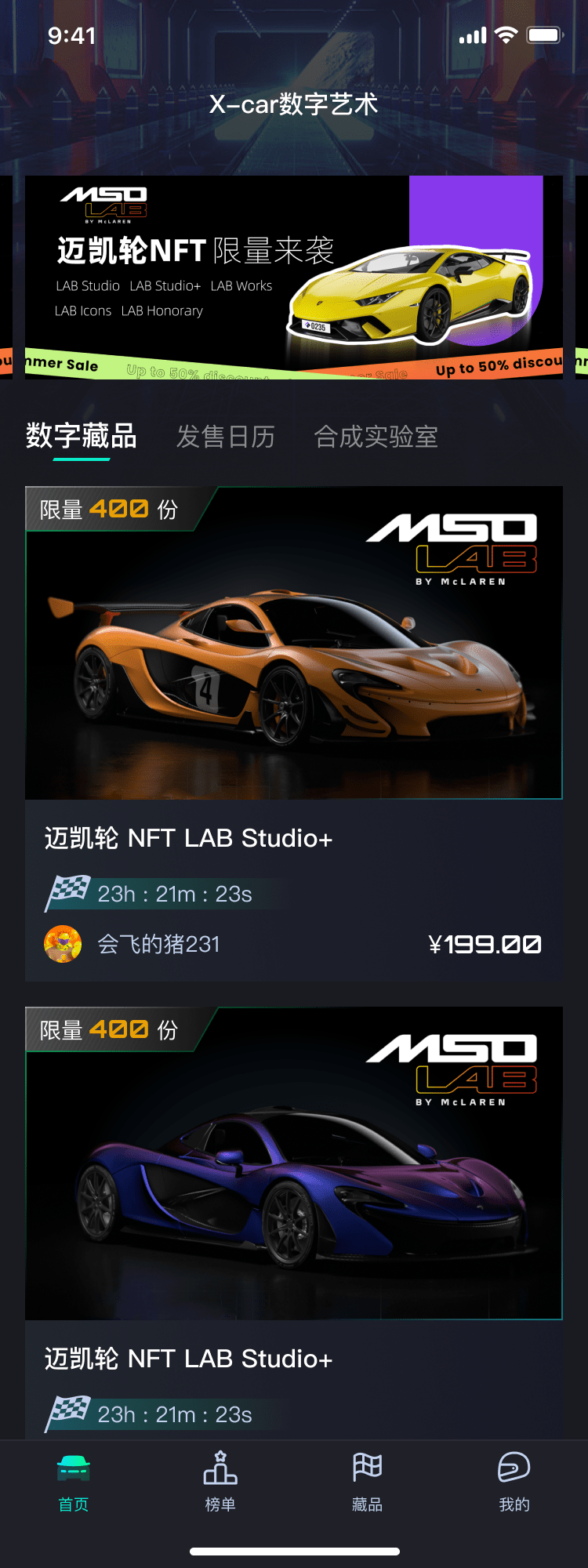Switch to the 发售日历 tab

(x=226, y=437)
